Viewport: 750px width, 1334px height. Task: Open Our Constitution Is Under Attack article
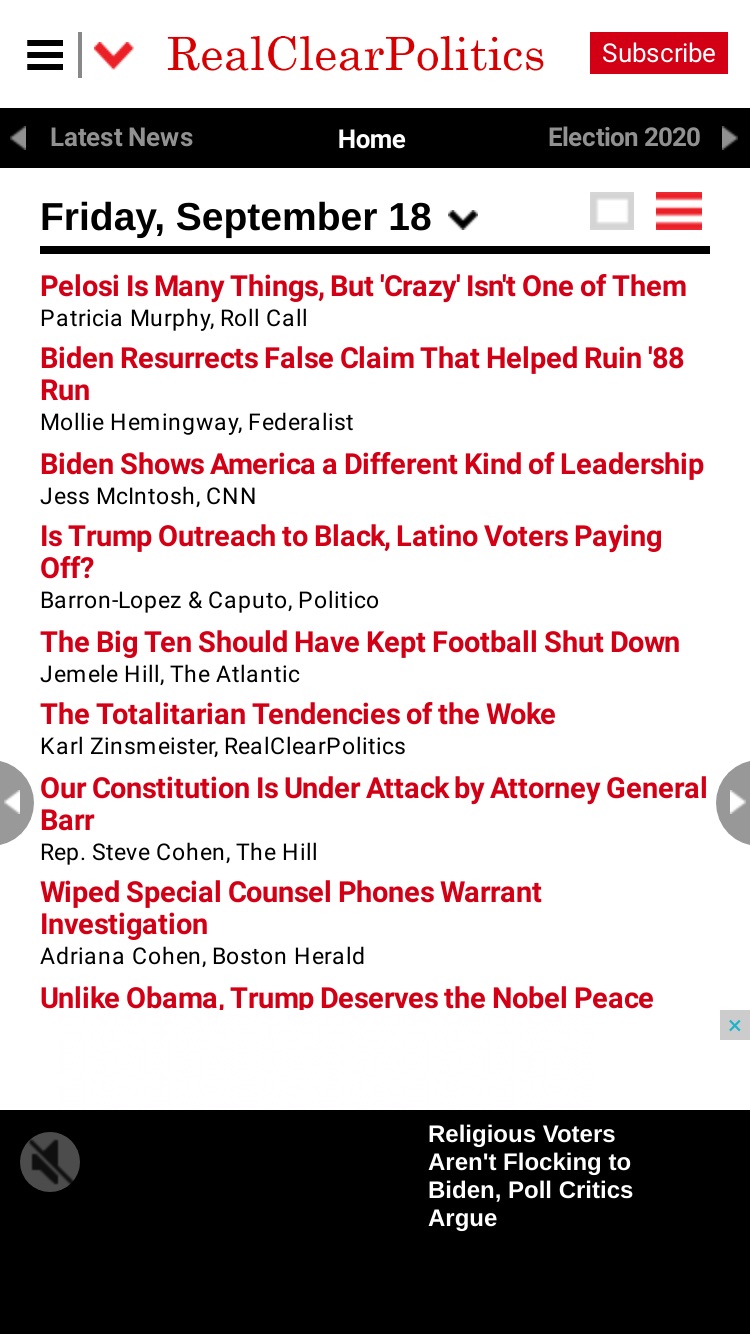pos(374,804)
